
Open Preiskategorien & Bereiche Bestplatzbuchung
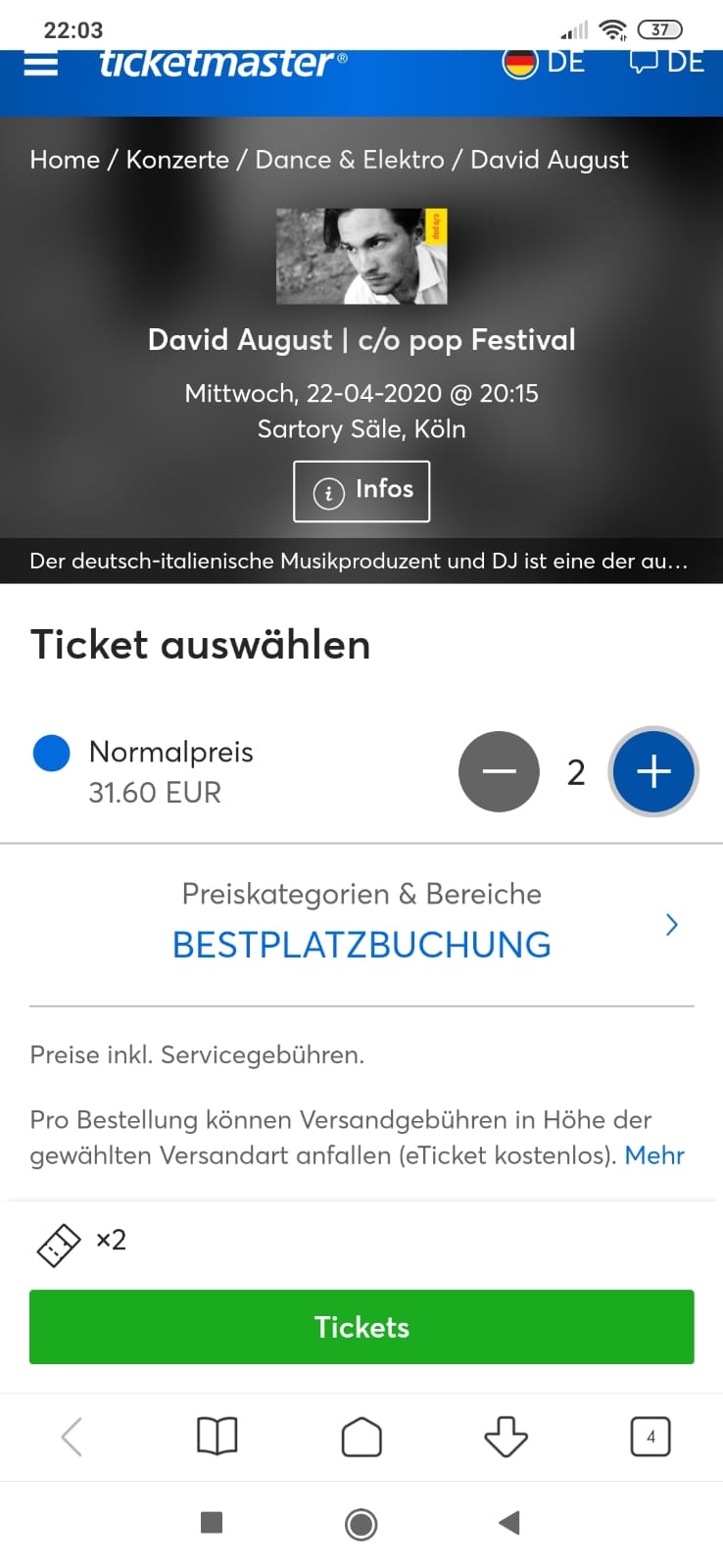(361, 923)
